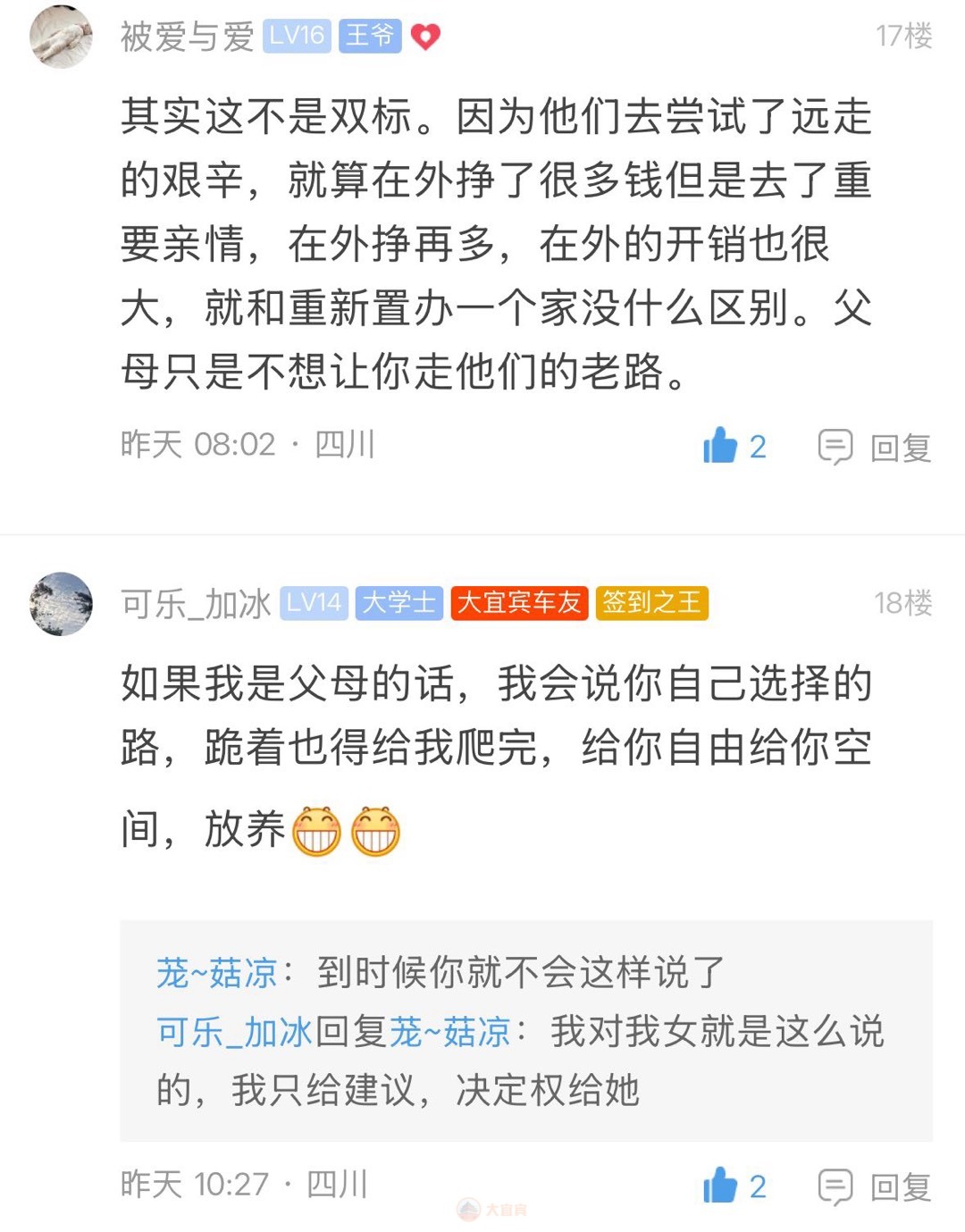Screen dimensions: 965x1232
Task: Open 可乐_加冰's profile avatar
Action: pyautogui.click(x=61, y=604)
